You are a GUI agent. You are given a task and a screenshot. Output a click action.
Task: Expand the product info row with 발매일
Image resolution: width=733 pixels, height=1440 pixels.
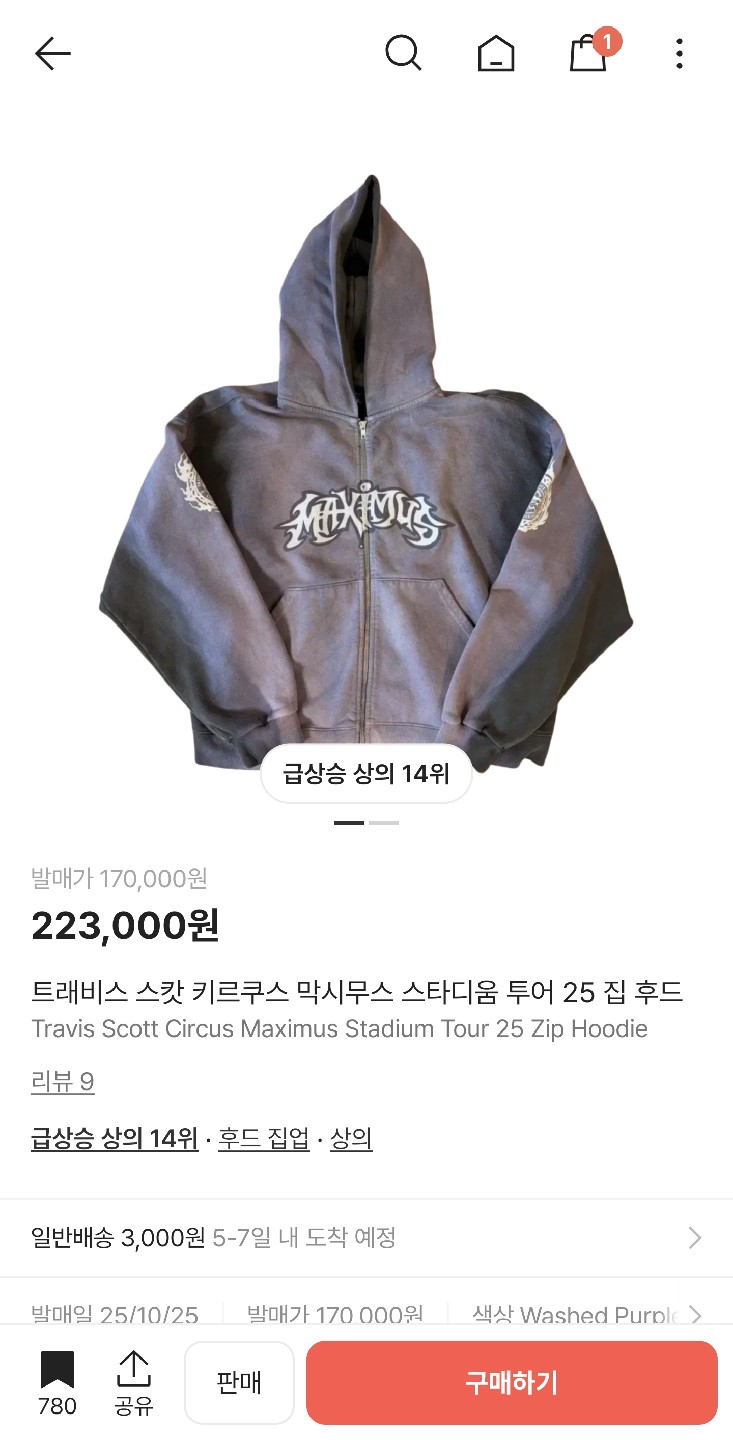[694, 1314]
